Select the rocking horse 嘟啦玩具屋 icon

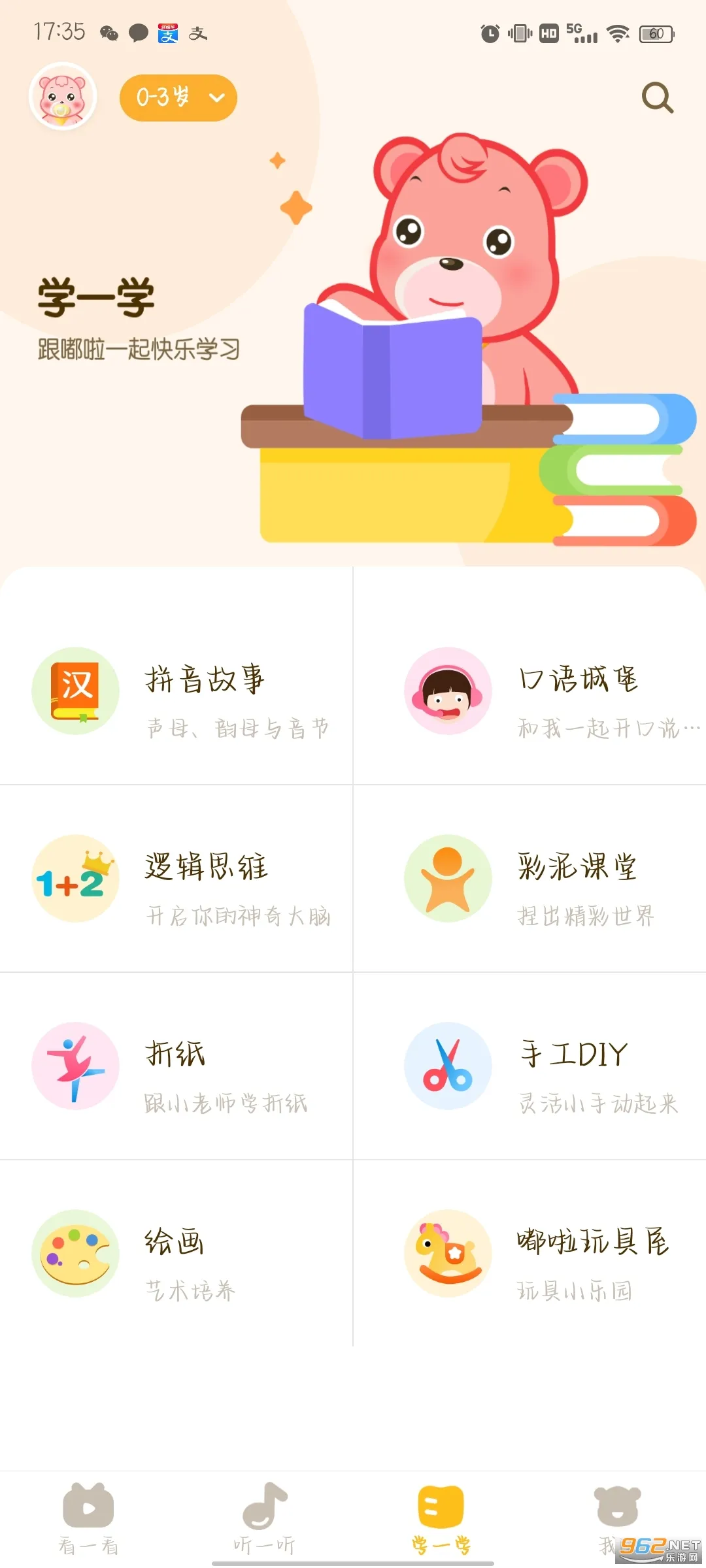click(447, 1252)
